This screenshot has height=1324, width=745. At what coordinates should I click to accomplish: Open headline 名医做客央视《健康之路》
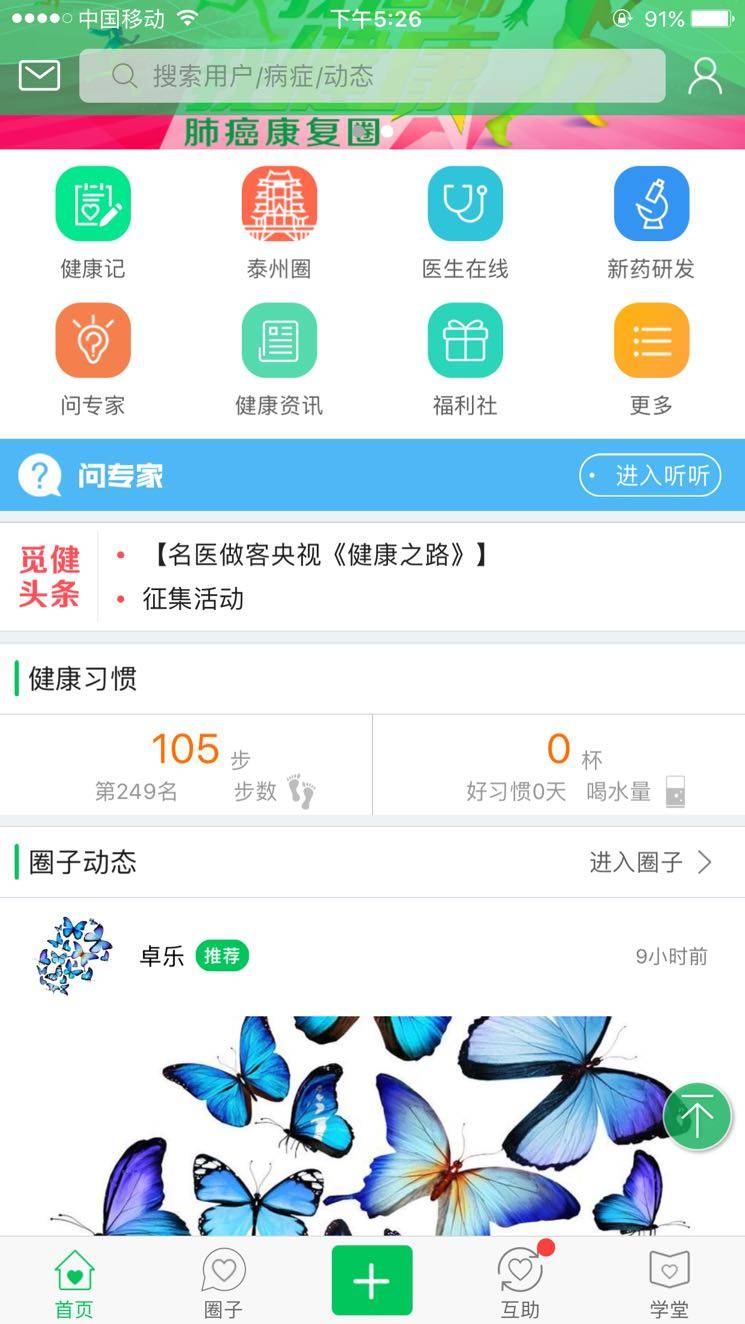[x=318, y=555]
